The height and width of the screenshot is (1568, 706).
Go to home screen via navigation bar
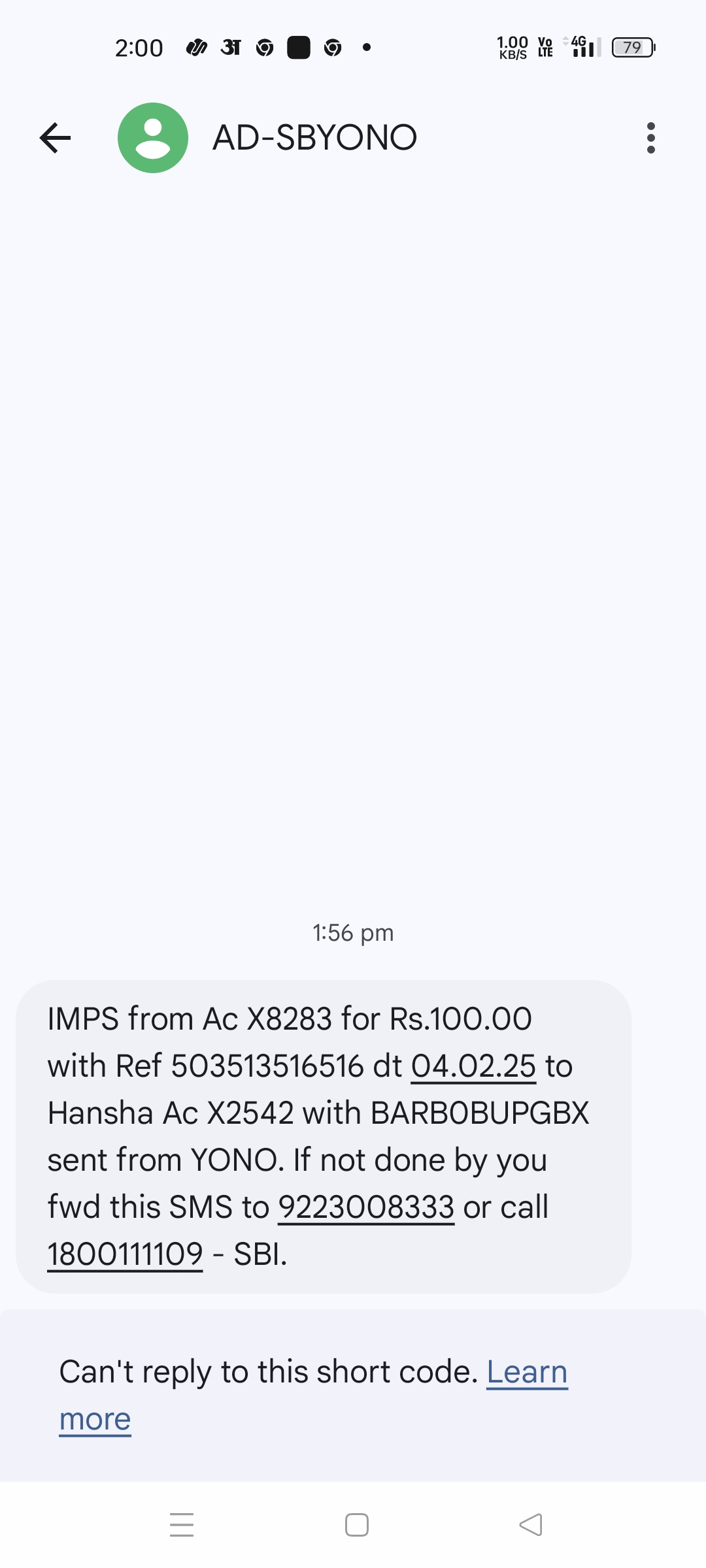356,1525
